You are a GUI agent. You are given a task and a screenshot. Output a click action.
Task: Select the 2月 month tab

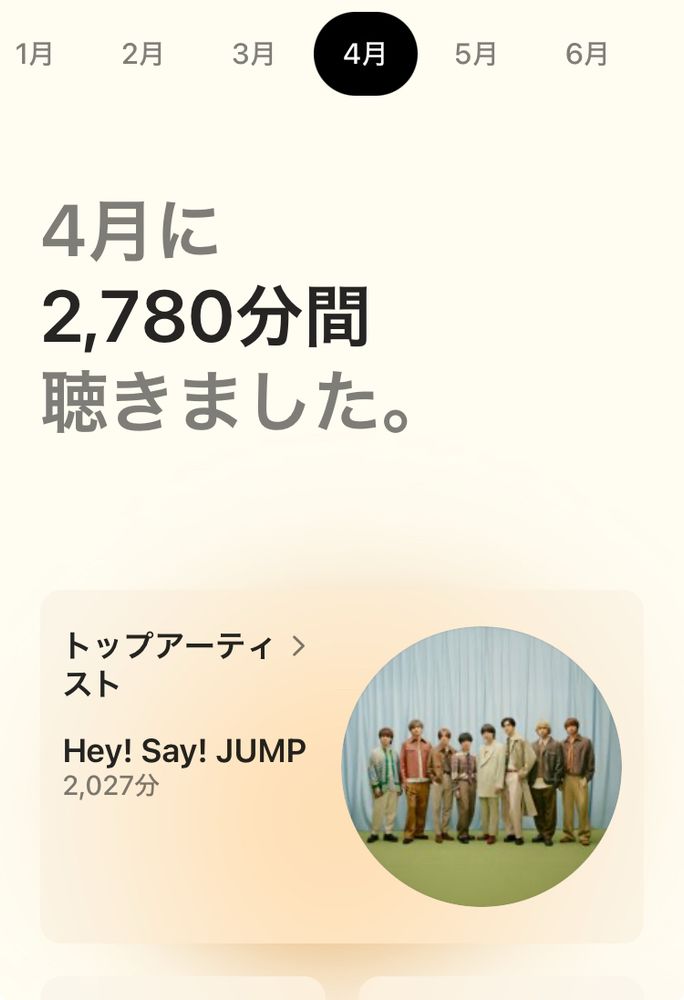142,54
